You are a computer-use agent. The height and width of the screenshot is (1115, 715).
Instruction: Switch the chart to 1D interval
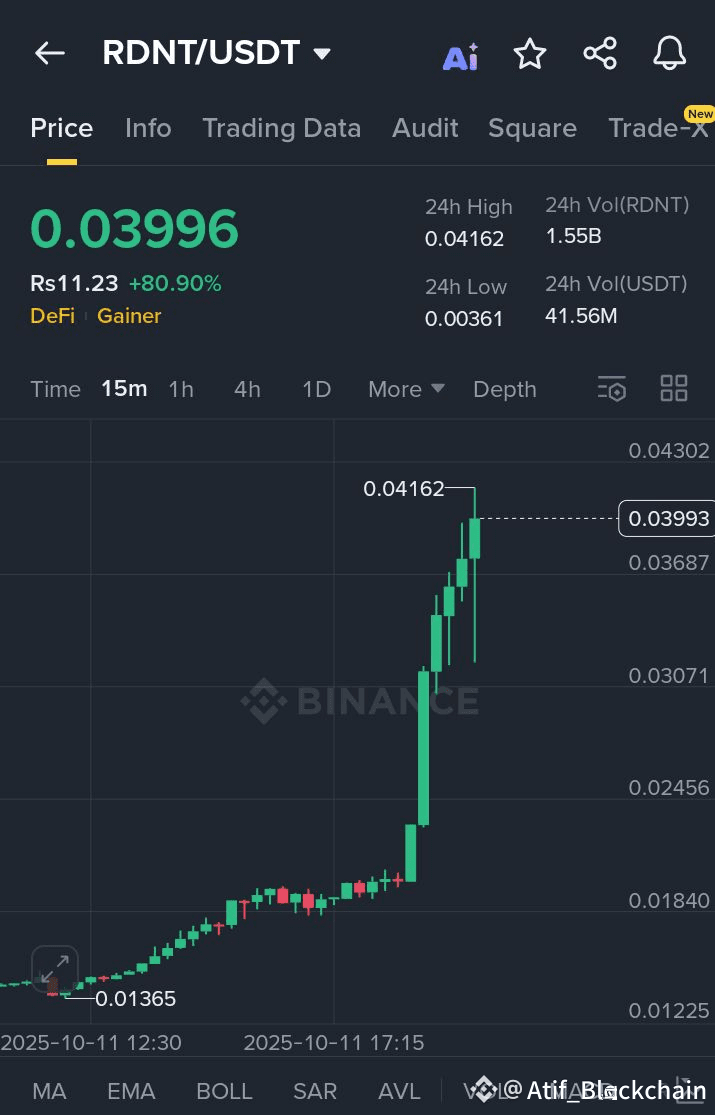(x=316, y=389)
